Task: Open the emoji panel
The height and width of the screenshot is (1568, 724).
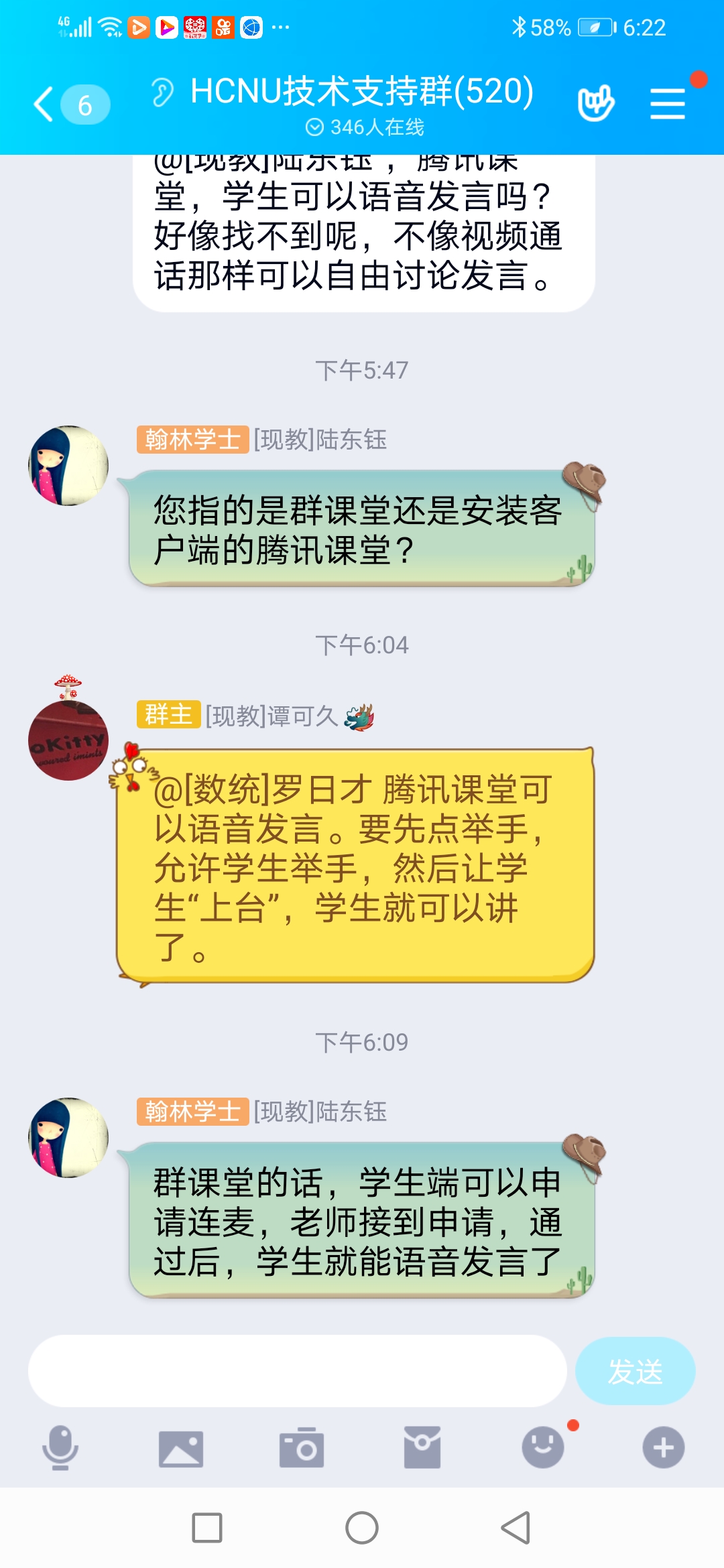Action: point(543,1447)
